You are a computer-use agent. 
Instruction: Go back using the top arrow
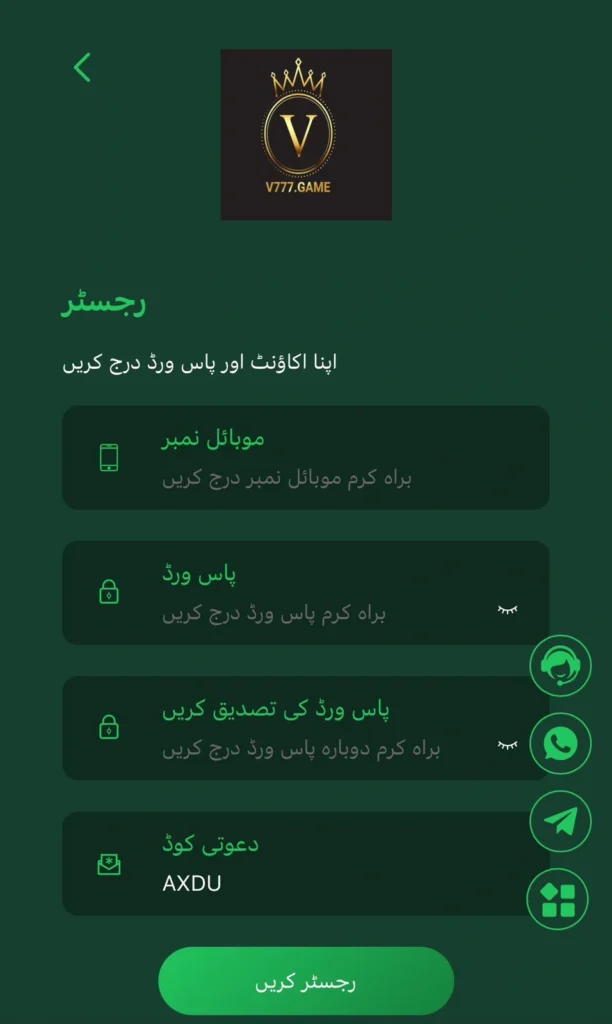click(83, 67)
